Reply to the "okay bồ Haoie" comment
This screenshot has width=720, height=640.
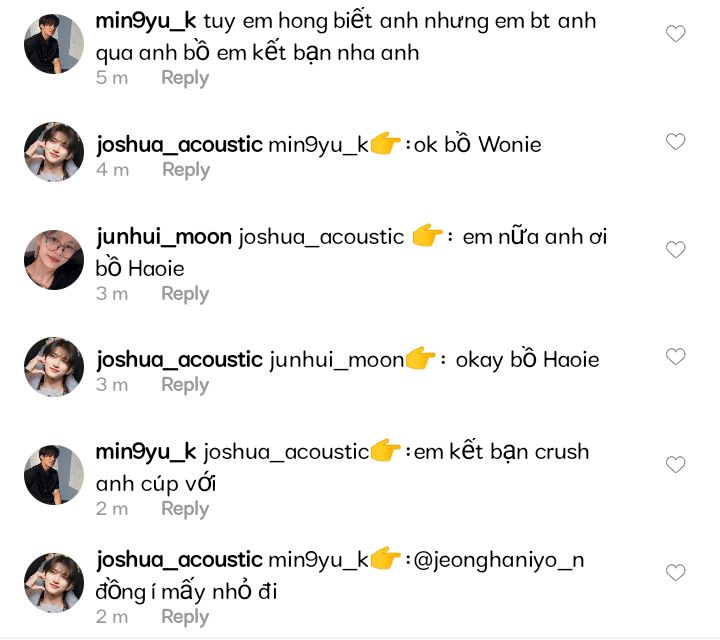[185, 385]
